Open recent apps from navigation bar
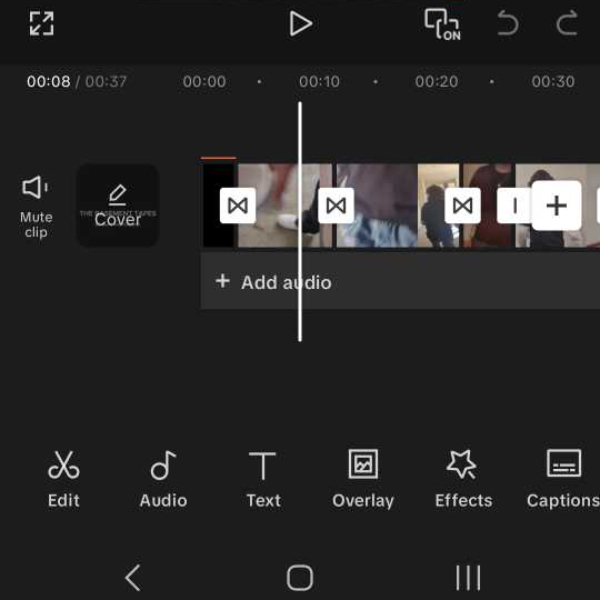Viewport: 600px width, 600px height. (x=467, y=577)
